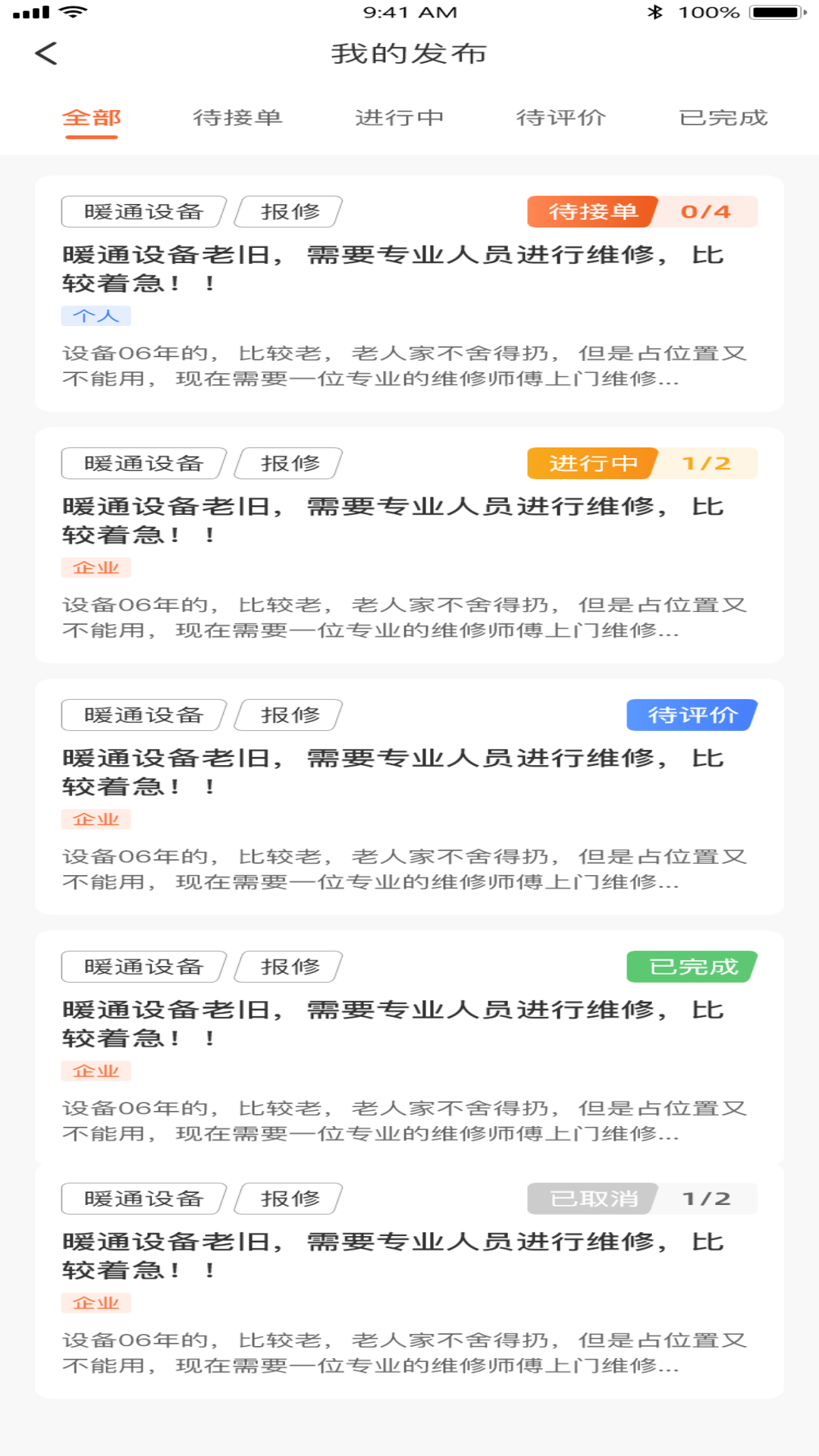This screenshot has height=1456, width=819.
Task: Switch to the 已完成 tab
Action: [x=722, y=118]
